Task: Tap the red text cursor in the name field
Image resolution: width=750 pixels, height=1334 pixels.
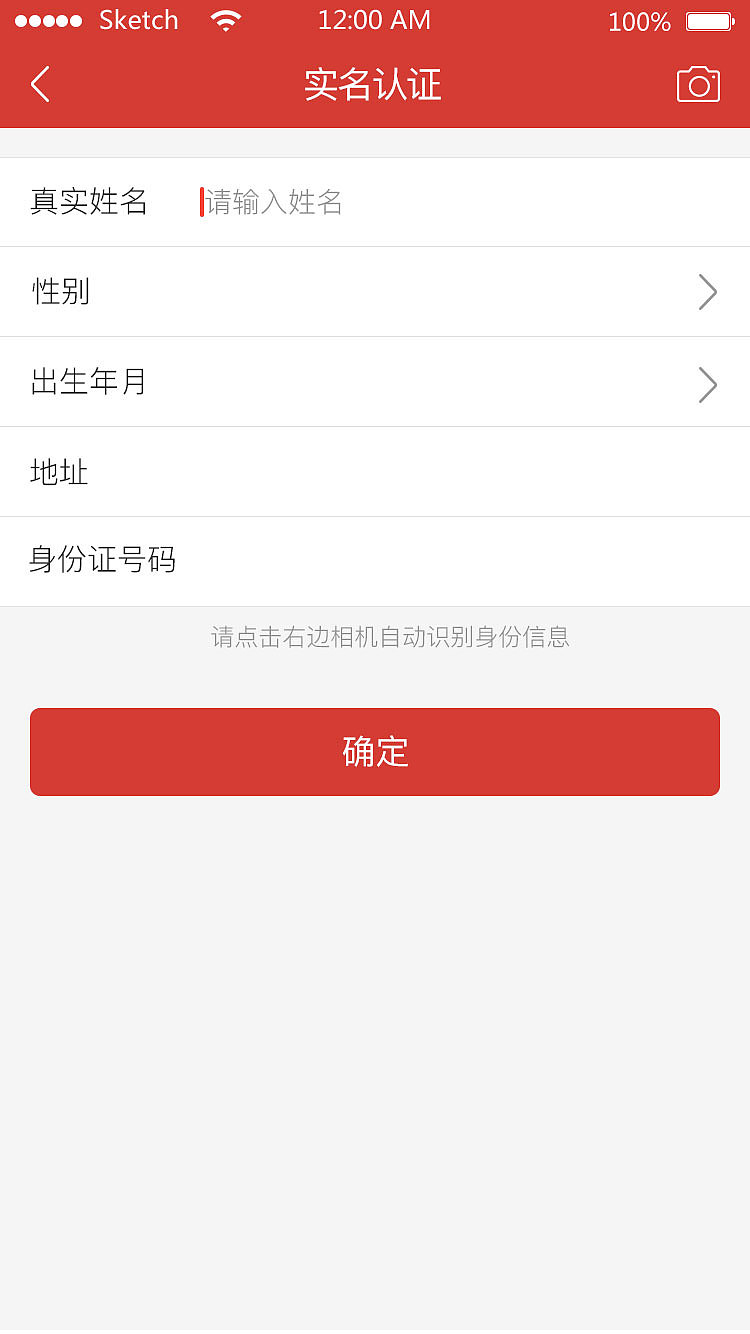Action: coord(203,201)
